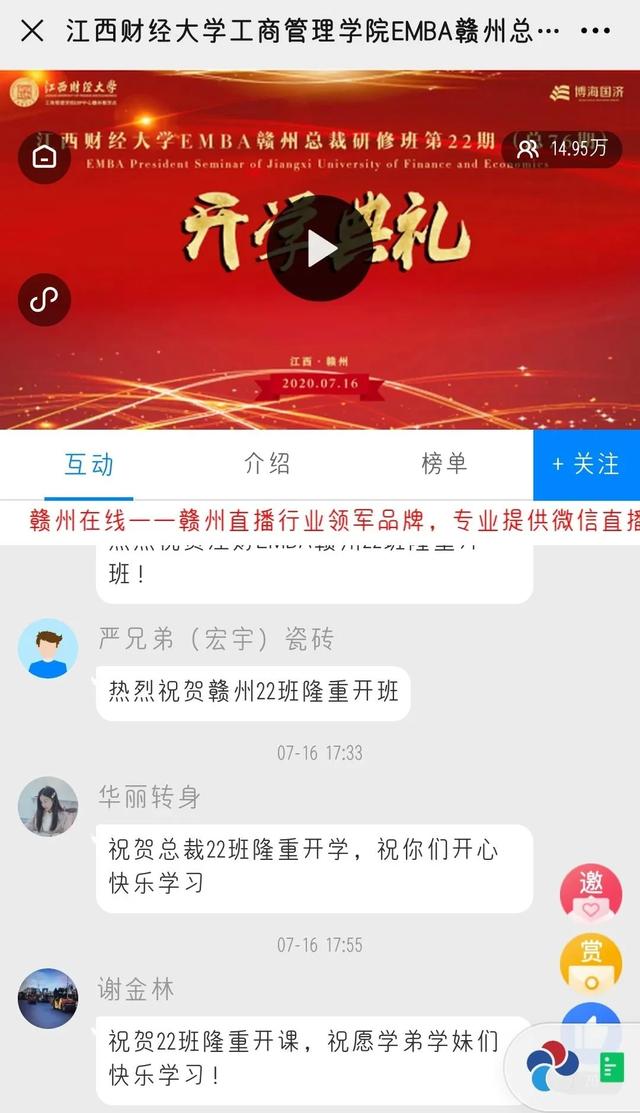
Task: Open 严兄弟（宏宇）瓷砖's avatar
Action: [47, 648]
